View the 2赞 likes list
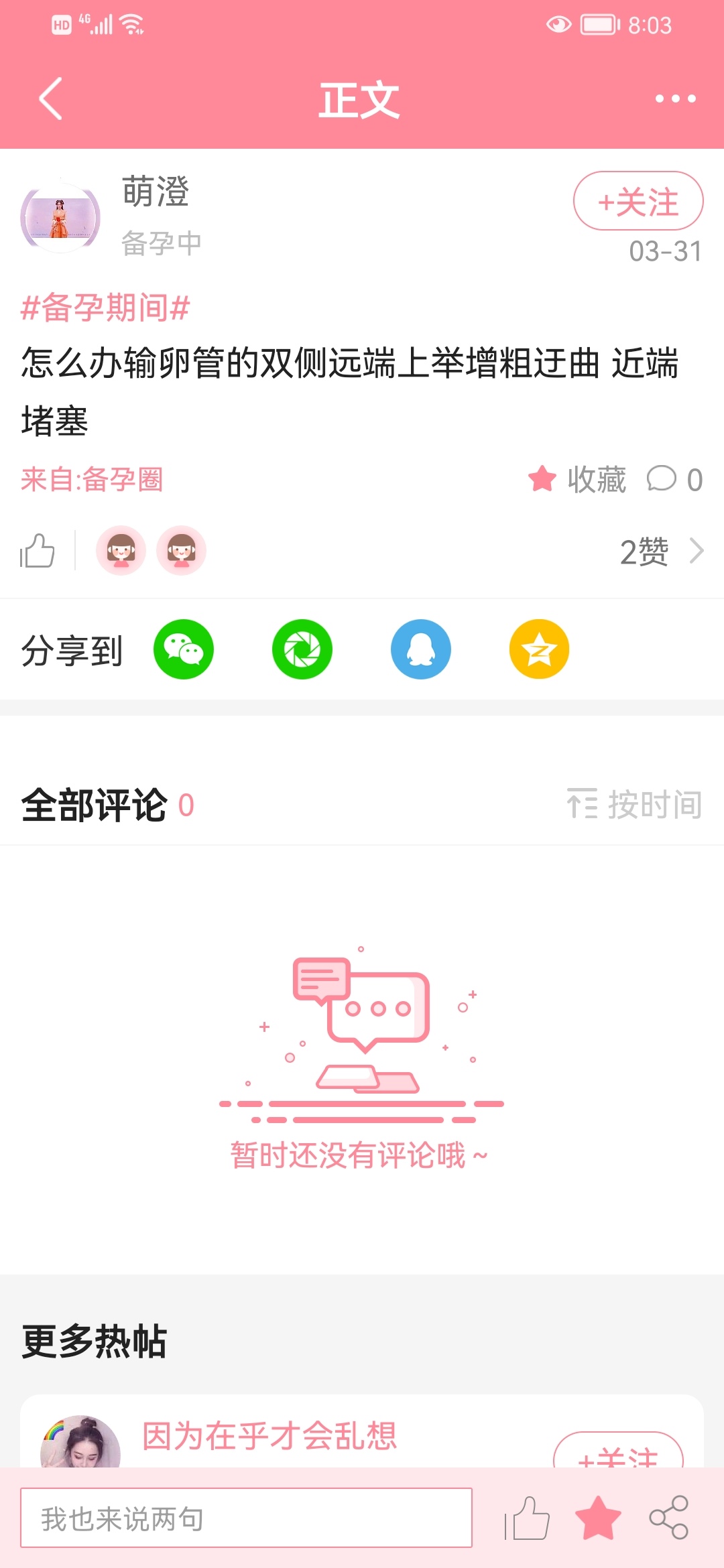Screen dimensions: 724x1568 [x=660, y=551]
